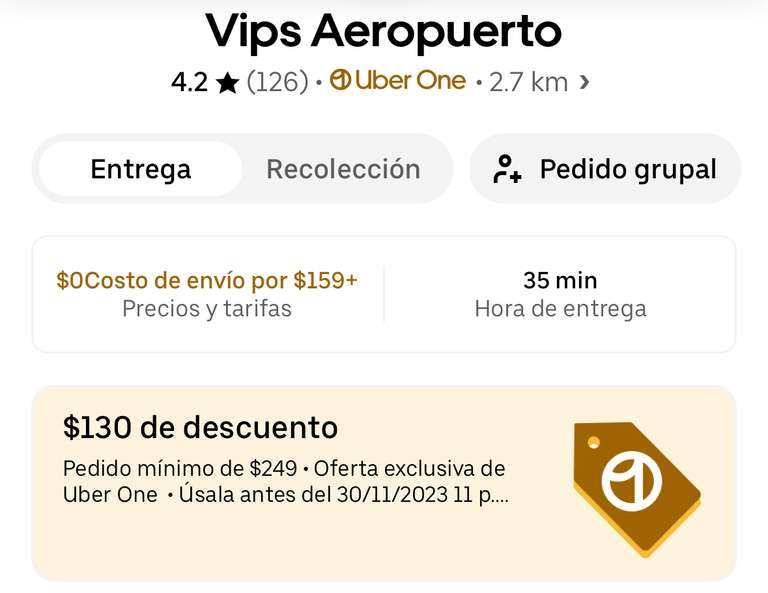Switch to the Entrega option

click(140, 169)
